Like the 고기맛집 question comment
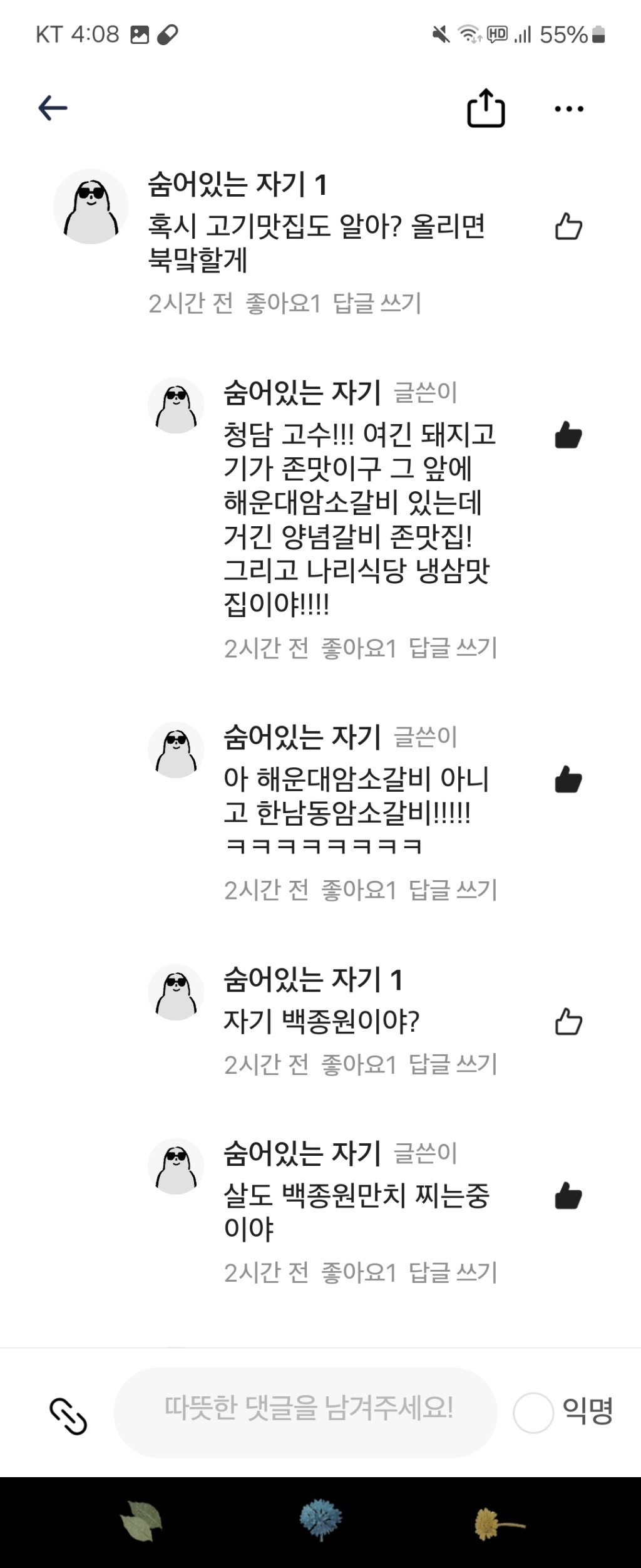Image resolution: width=641 pixels, height=1568 pixels. tap(568, 227)
